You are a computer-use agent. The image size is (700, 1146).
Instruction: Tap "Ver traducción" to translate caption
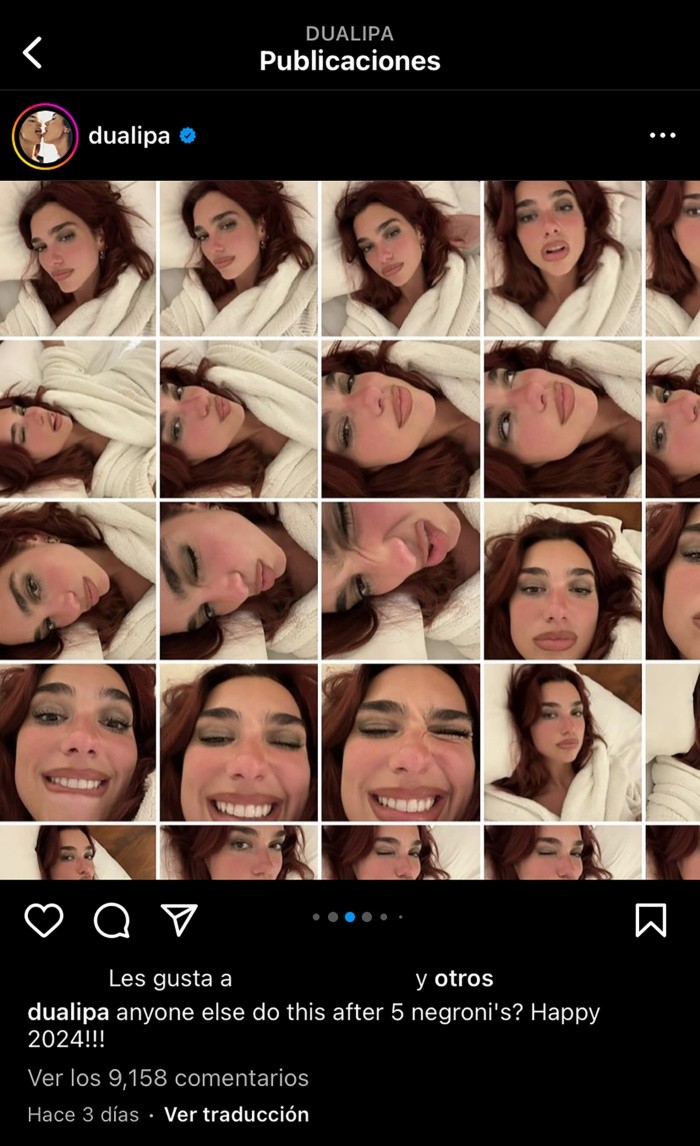click(x=236, y=1114)
